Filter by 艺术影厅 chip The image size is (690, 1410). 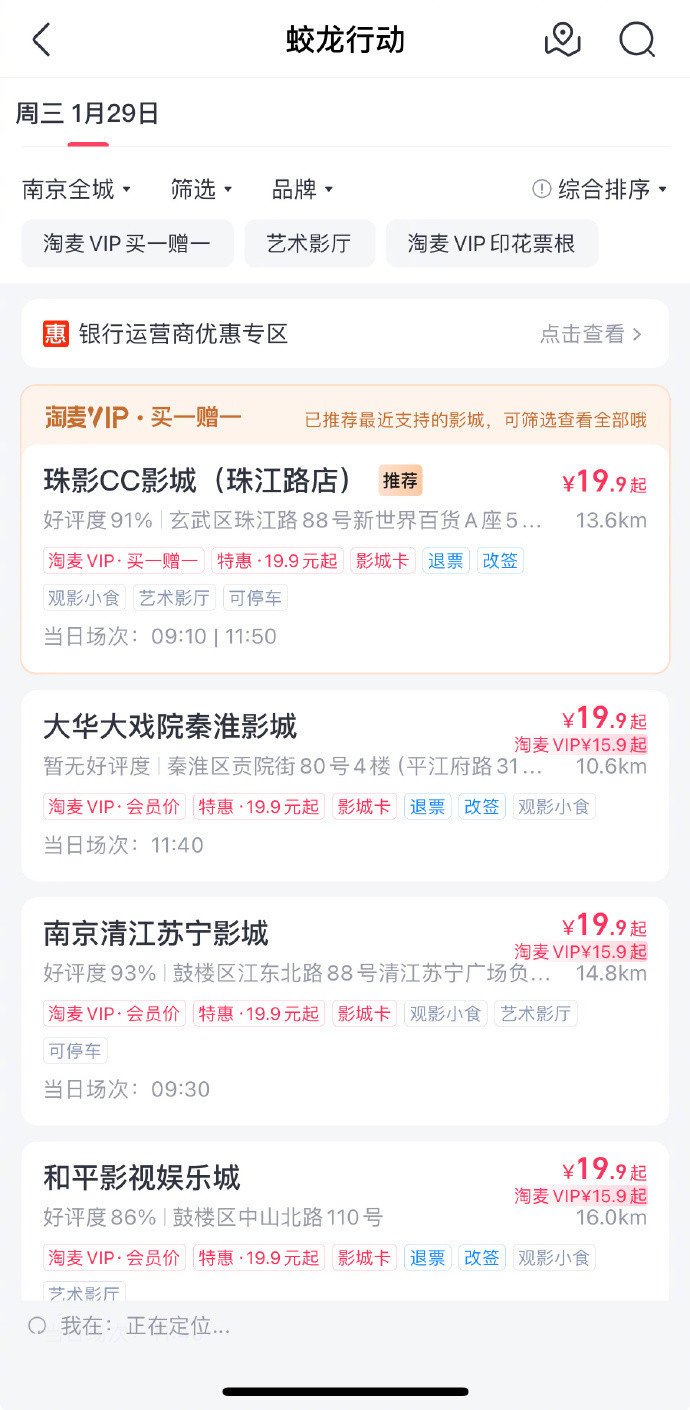pyautogui.click(x=309, y=244)
